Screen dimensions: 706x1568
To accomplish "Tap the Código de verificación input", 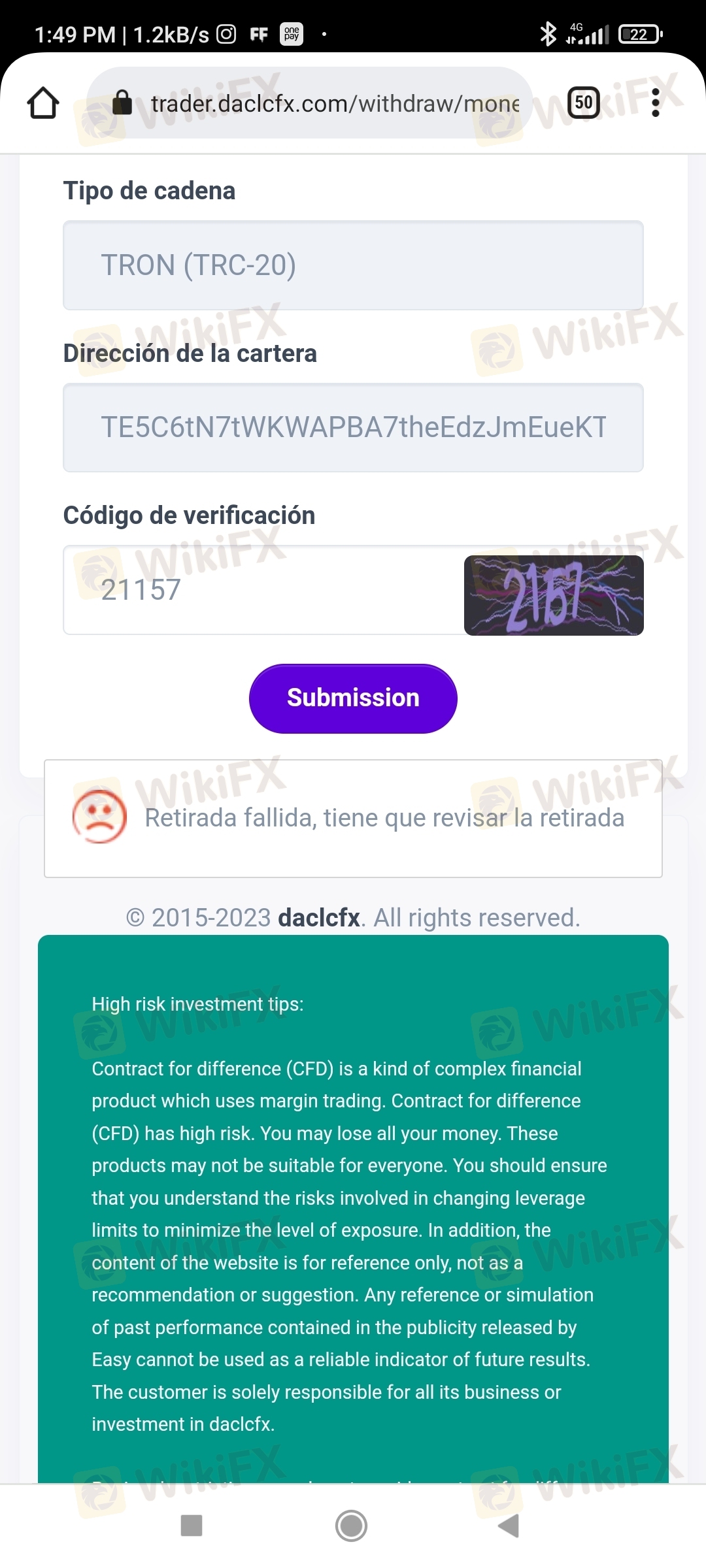I will click(x=261, y=590).
